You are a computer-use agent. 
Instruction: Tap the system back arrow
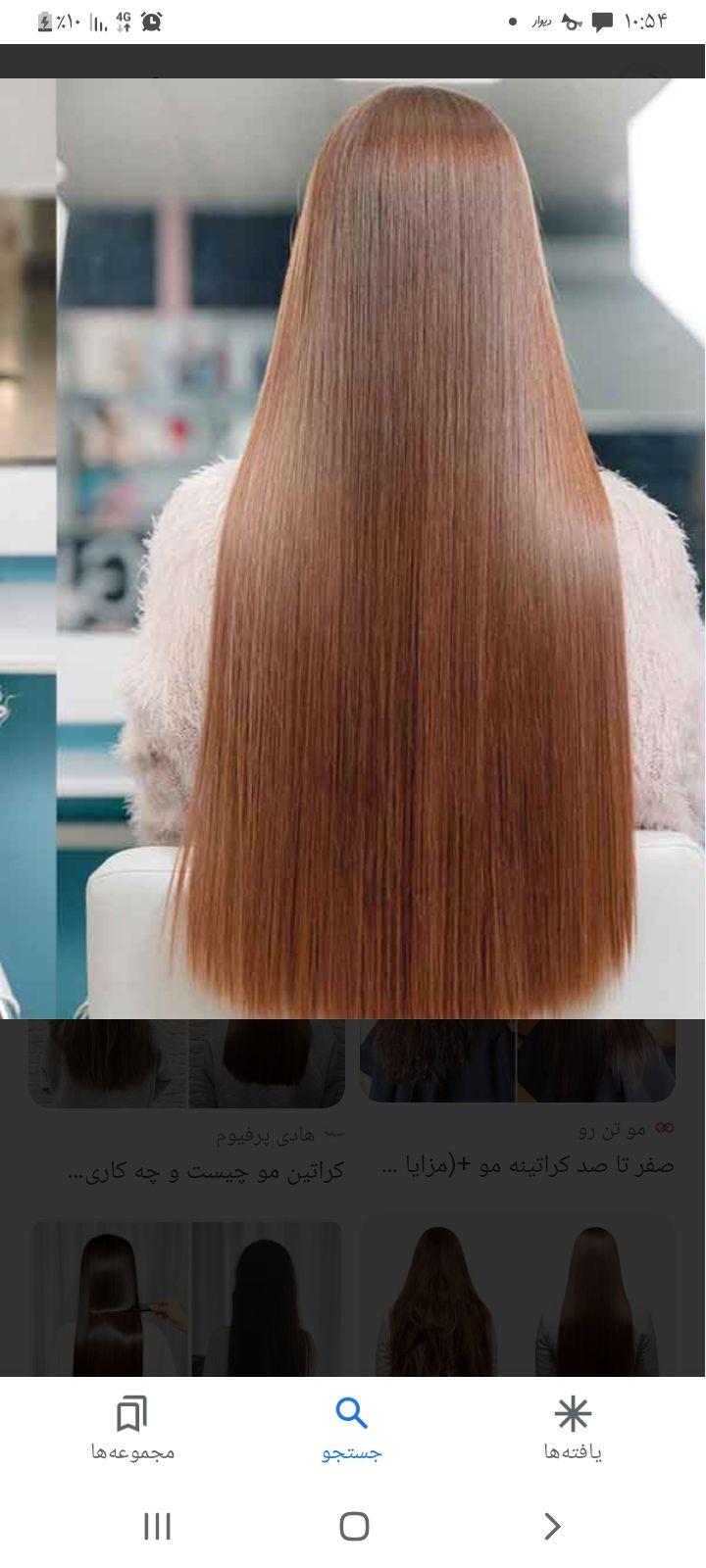coord(552,1526)
